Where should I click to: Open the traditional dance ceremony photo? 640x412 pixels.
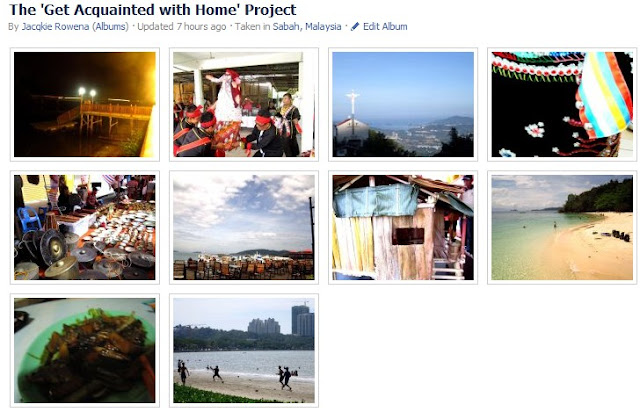tap(244, 104)
